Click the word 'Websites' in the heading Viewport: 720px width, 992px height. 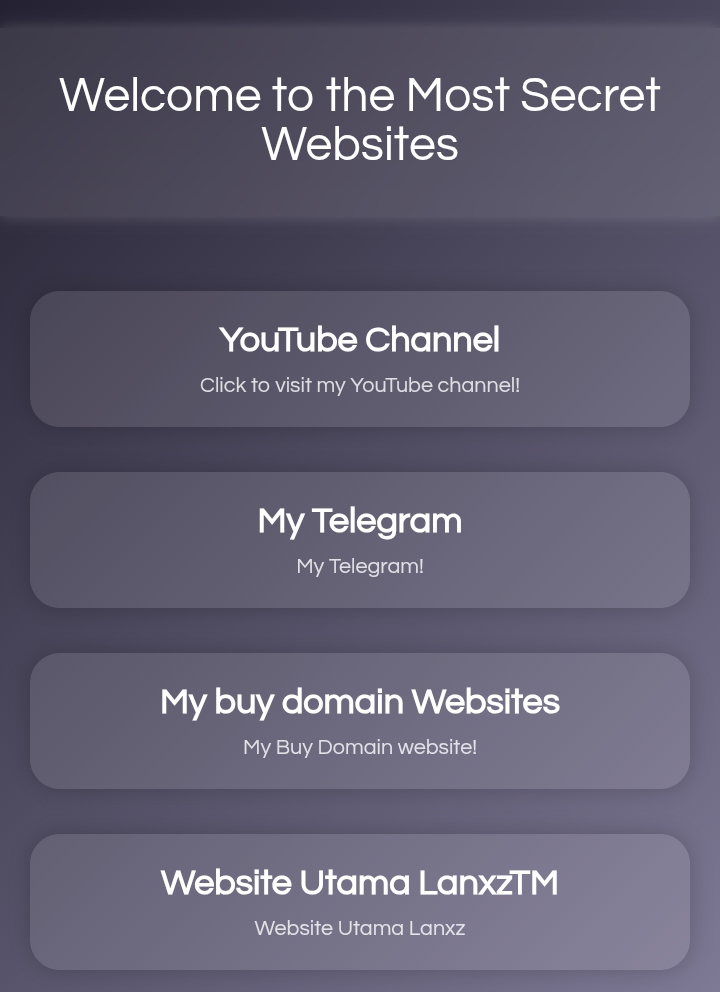point(360,144)
